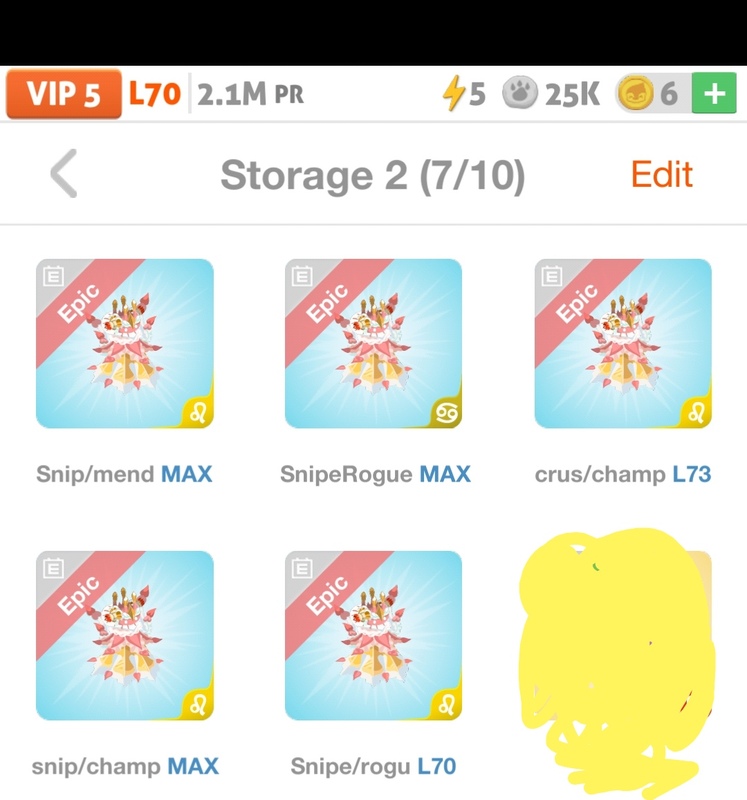Tap Edit to manage storage
The height and width of the screenshot is (800, 747).
661,175
